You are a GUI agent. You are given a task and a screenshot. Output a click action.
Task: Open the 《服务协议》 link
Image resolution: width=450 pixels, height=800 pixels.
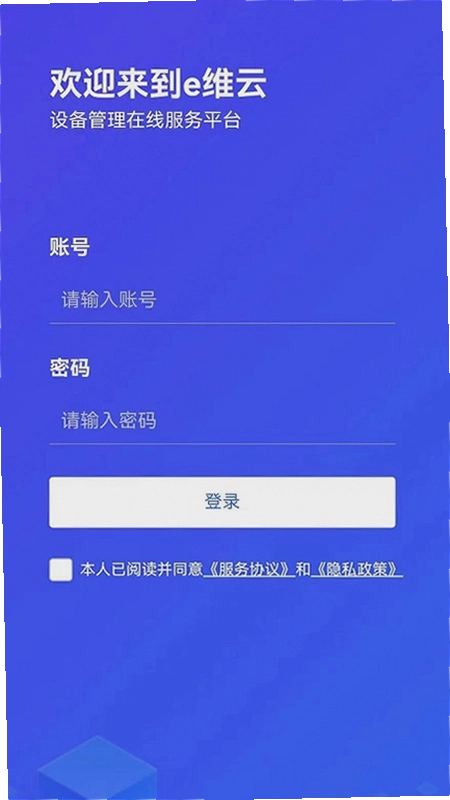point(249,570)
